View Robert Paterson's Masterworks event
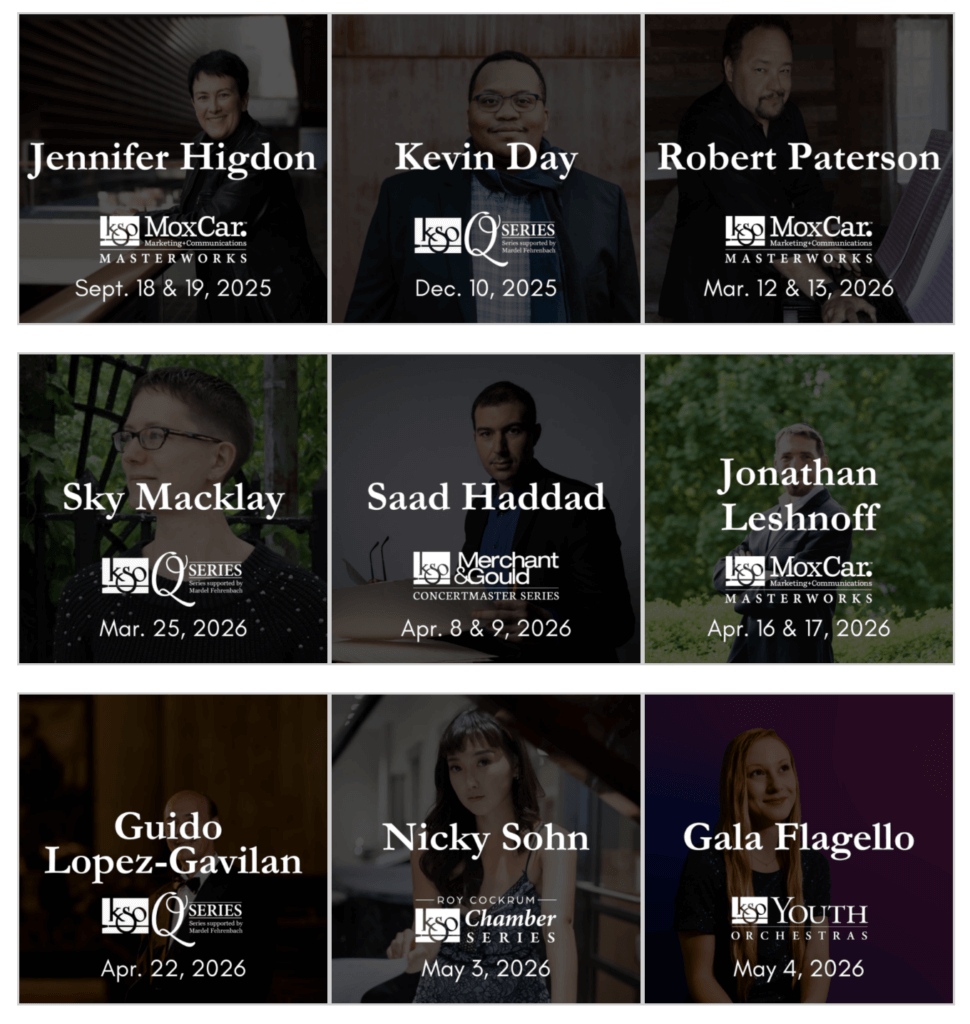This screenshot has height=1024, width=970. point(798,168)
